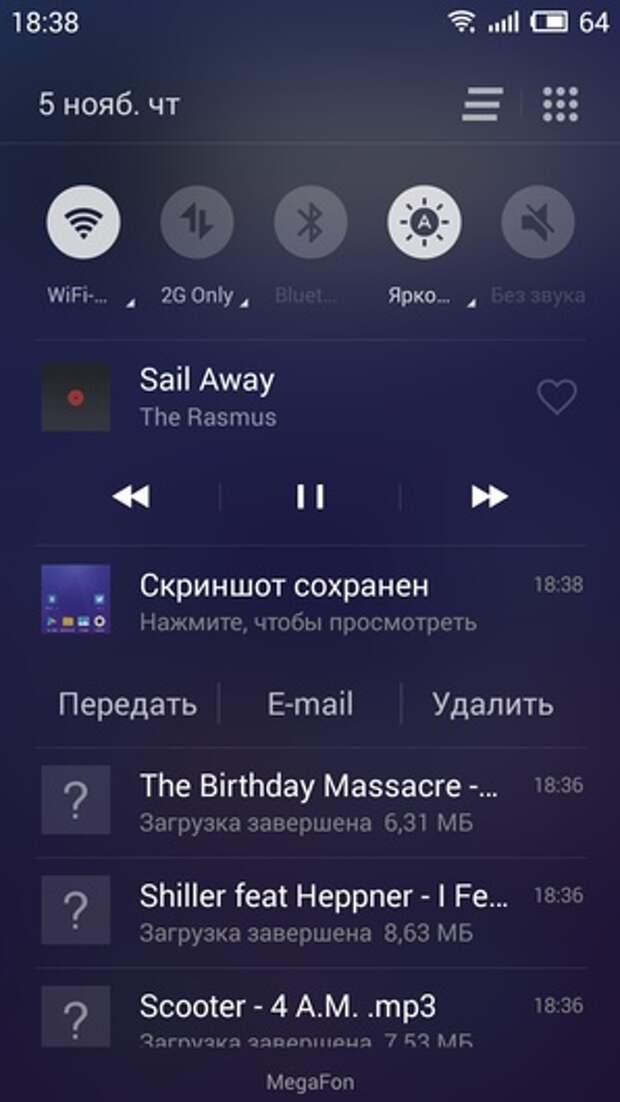Toggle auto brightness
This screenshot has height=1102, width=620.
coord(425,222)
